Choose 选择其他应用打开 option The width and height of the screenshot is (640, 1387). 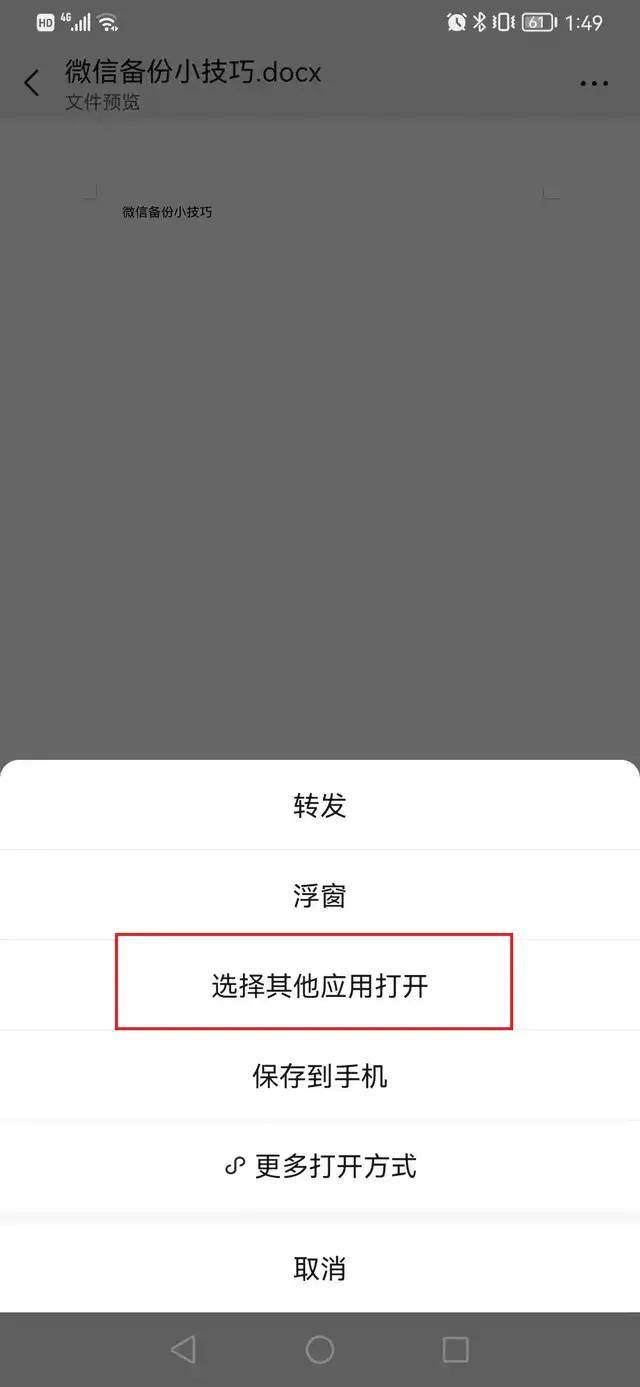320,986
